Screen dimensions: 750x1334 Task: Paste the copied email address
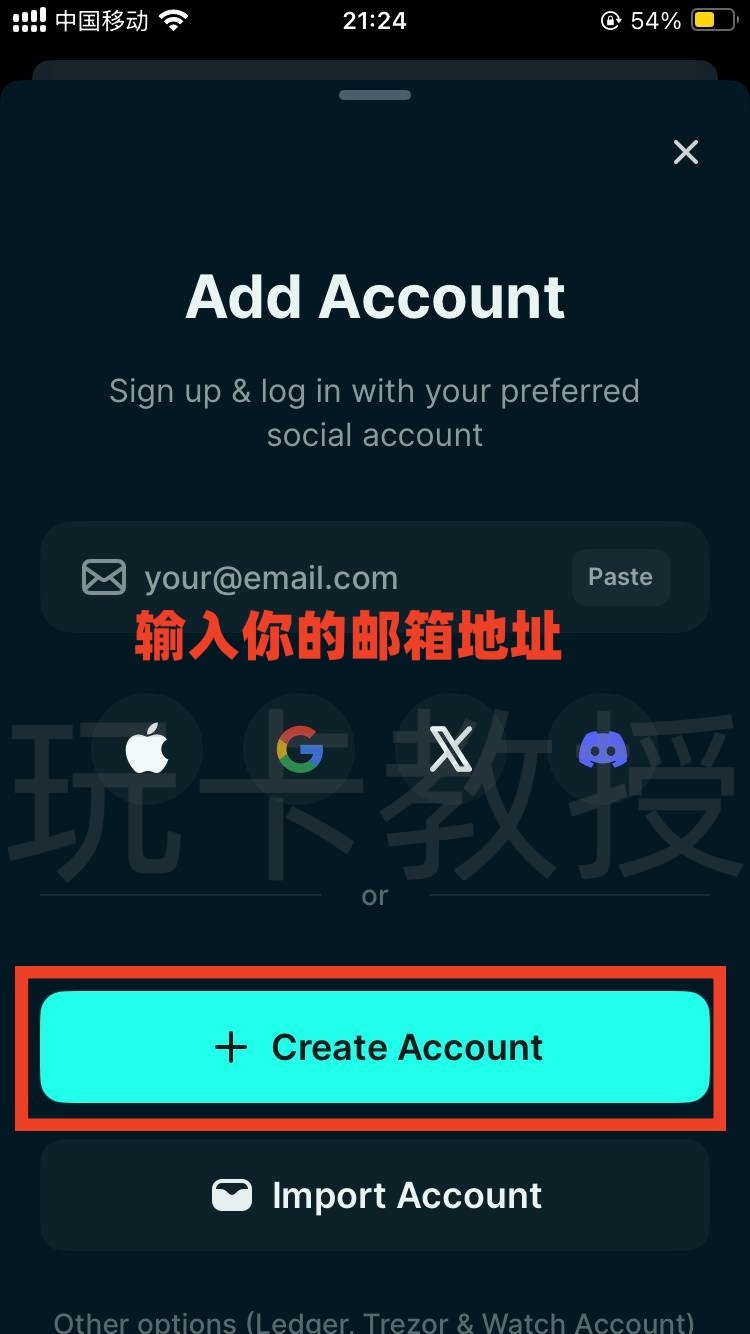point(620,577)
